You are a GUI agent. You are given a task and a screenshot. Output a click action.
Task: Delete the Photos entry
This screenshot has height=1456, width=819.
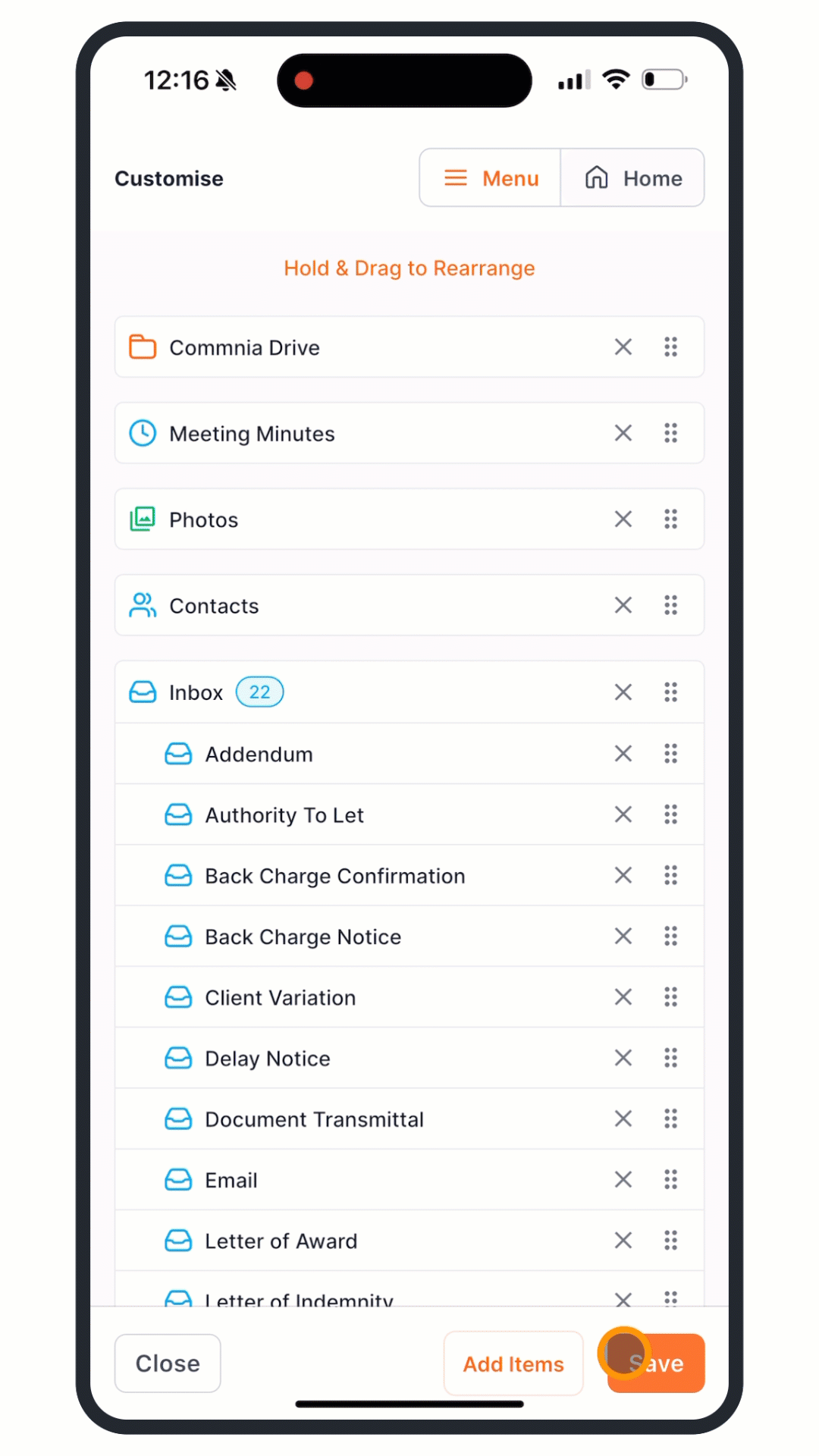623,519
